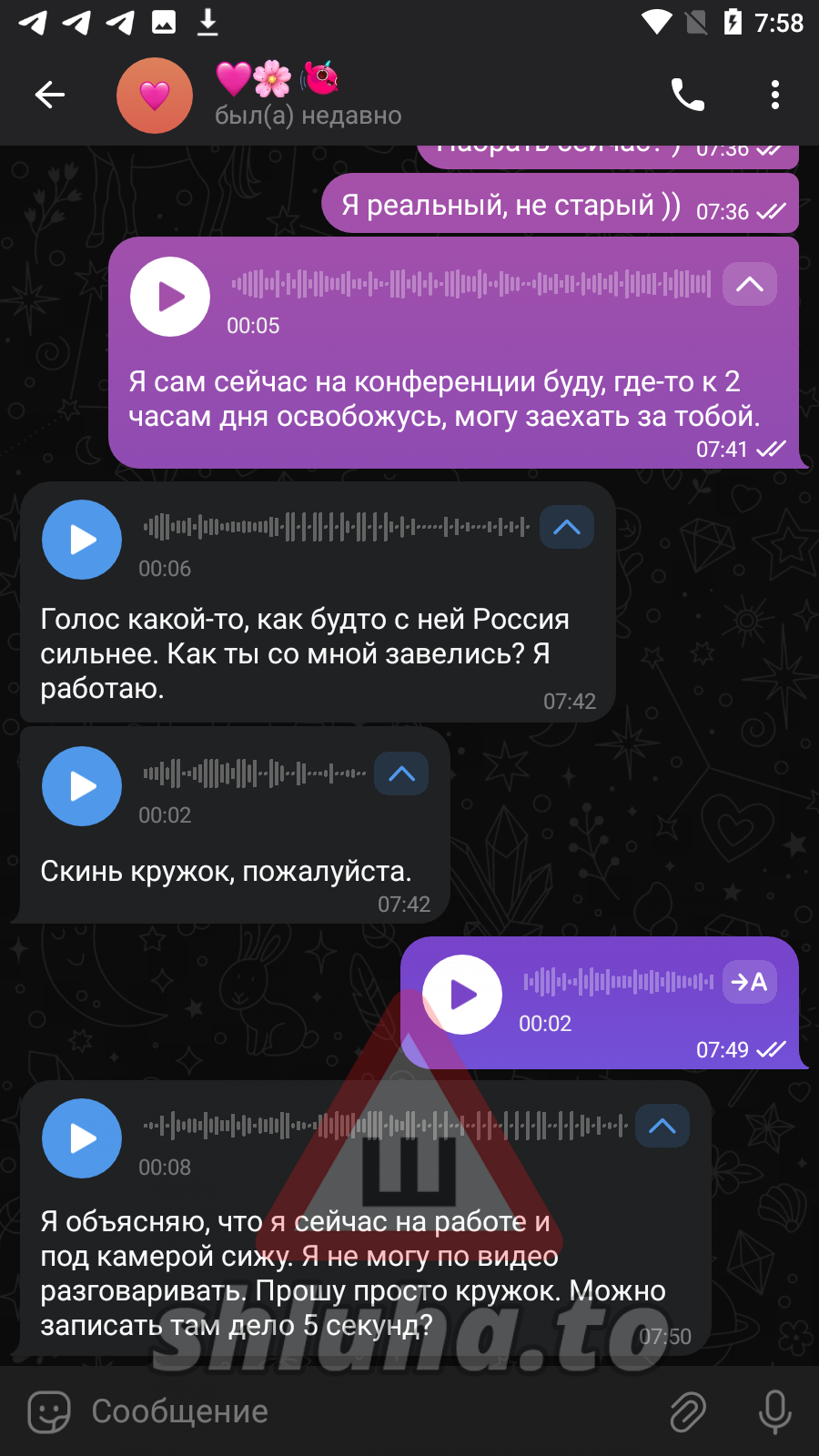The width and height of the screenshot is (819, 1456).
Task: Collapse transcript of the 'Скинь кружок' voice message
Action: tap(401, 773)
